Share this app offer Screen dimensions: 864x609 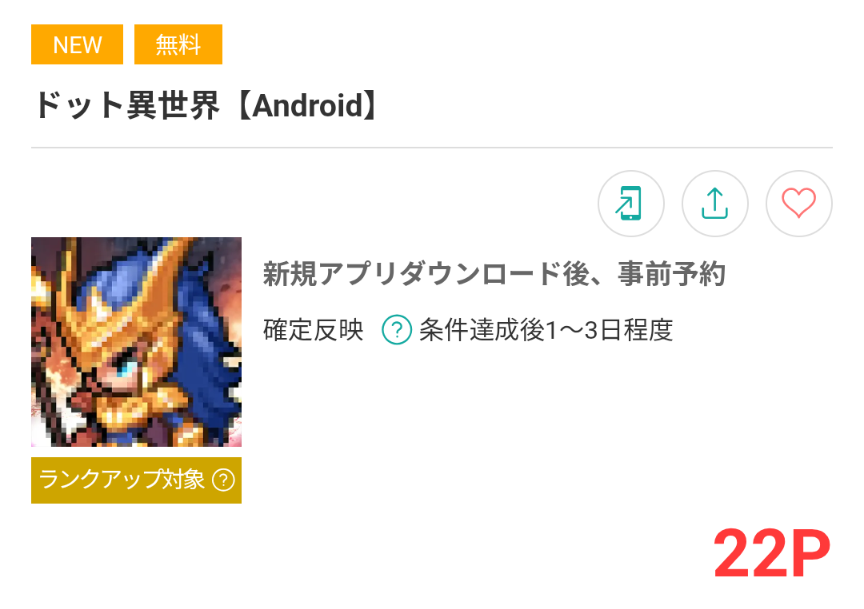pyautogui.click(x=714, y=204)
